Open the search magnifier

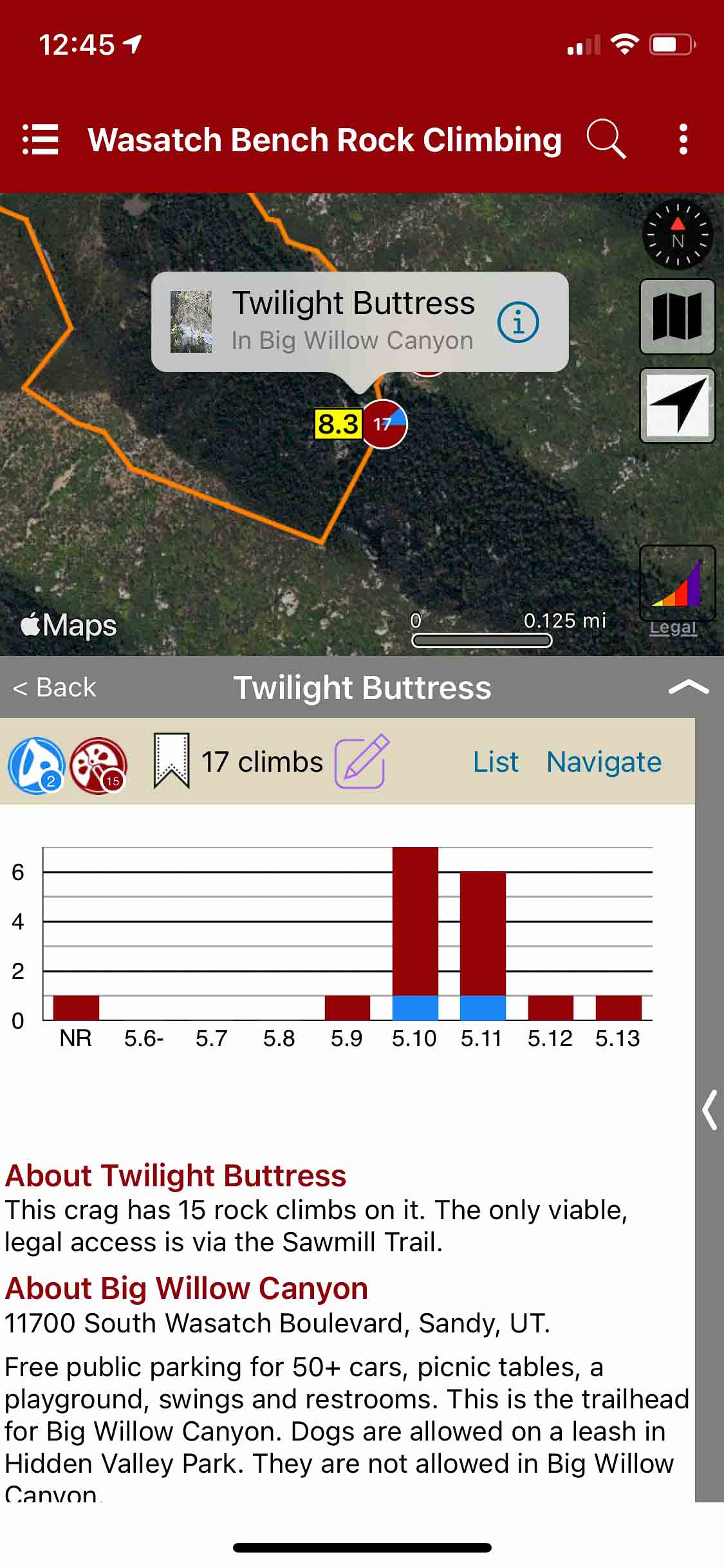(x=606, y=139)
